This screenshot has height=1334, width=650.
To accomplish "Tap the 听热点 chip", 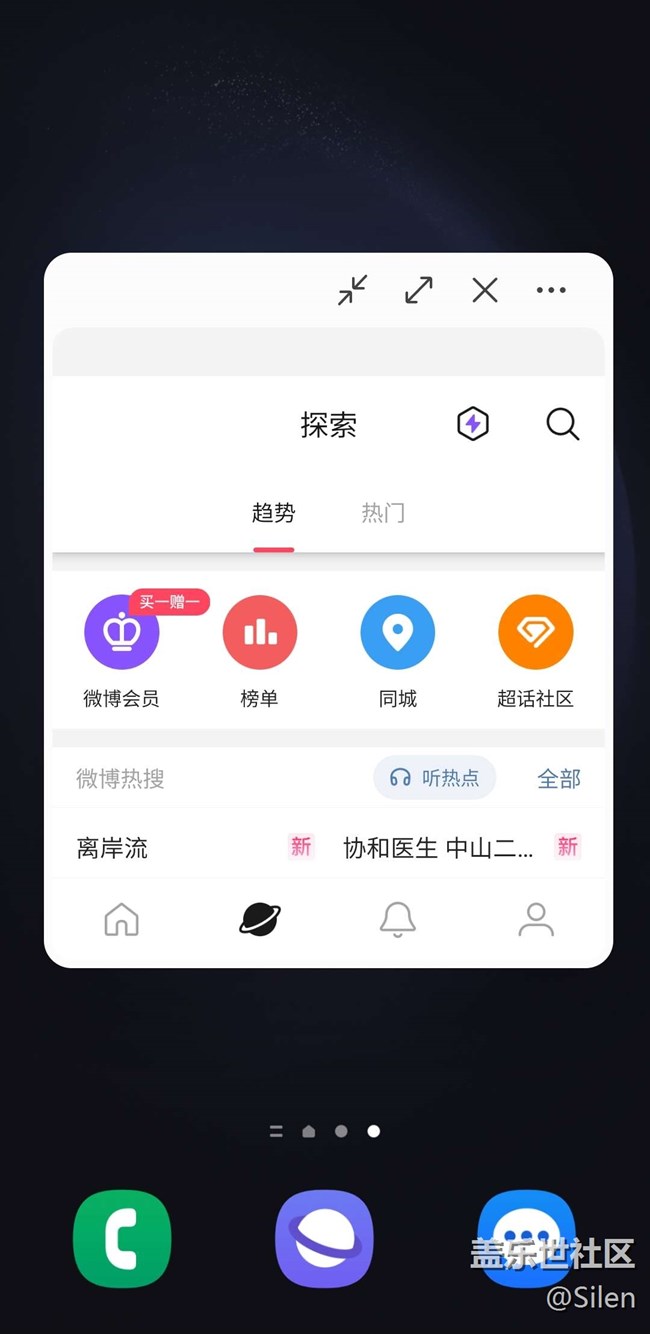I will (435, 778).
